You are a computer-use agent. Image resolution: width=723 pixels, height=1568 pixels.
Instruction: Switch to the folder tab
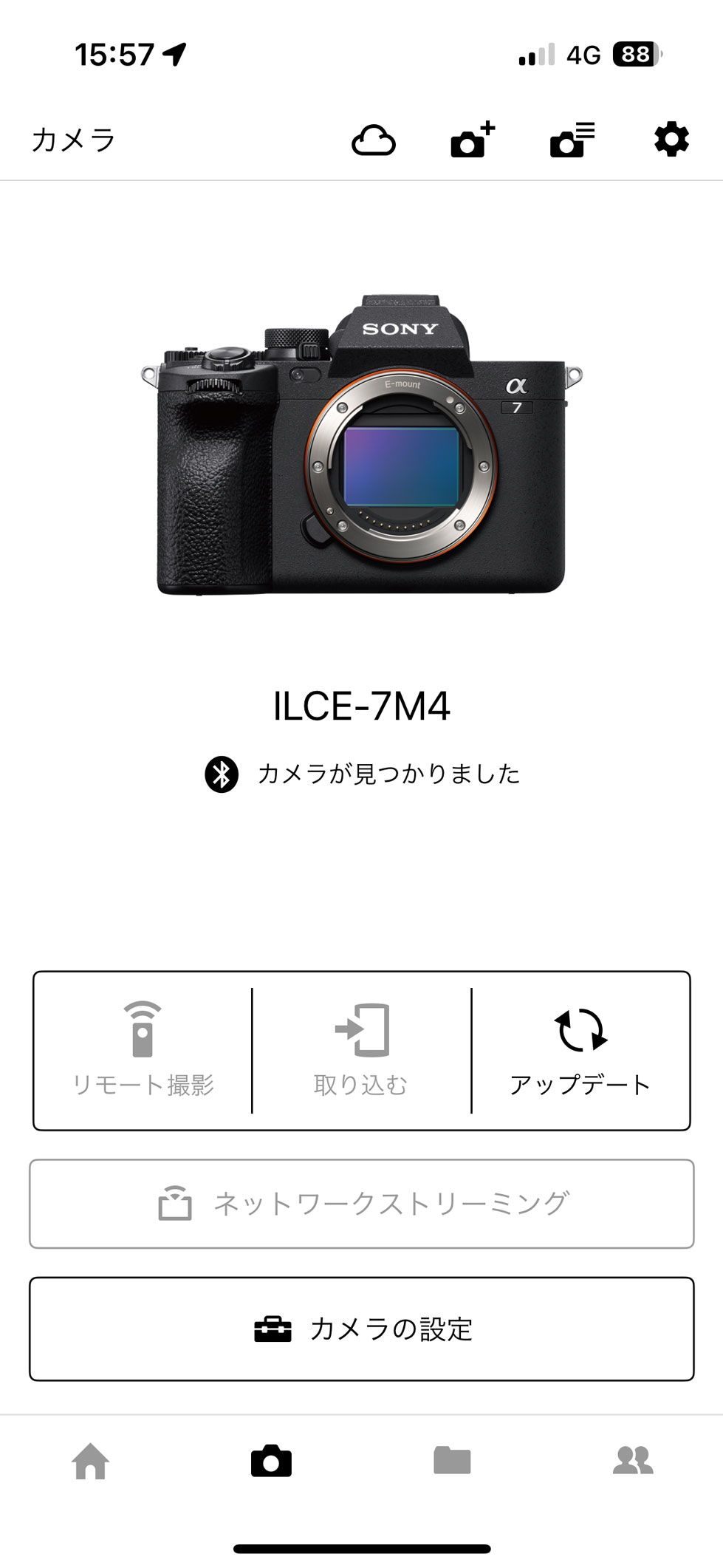click(452, 1460)
